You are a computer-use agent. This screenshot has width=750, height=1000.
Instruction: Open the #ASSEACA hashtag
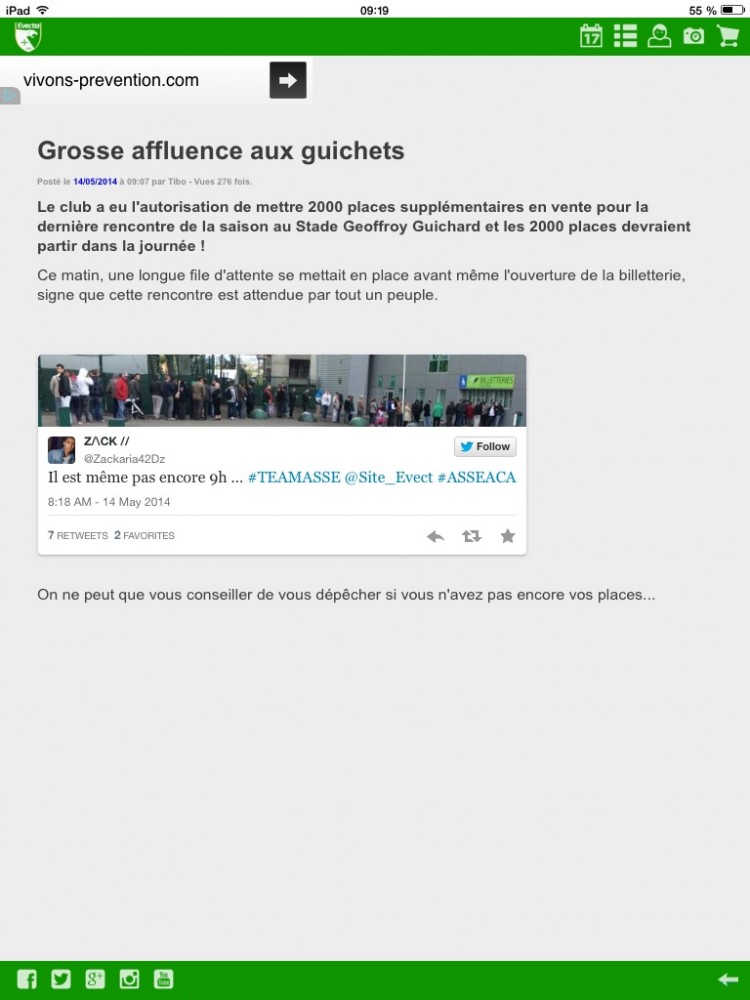pyautogui.click(x=476, y=477)
